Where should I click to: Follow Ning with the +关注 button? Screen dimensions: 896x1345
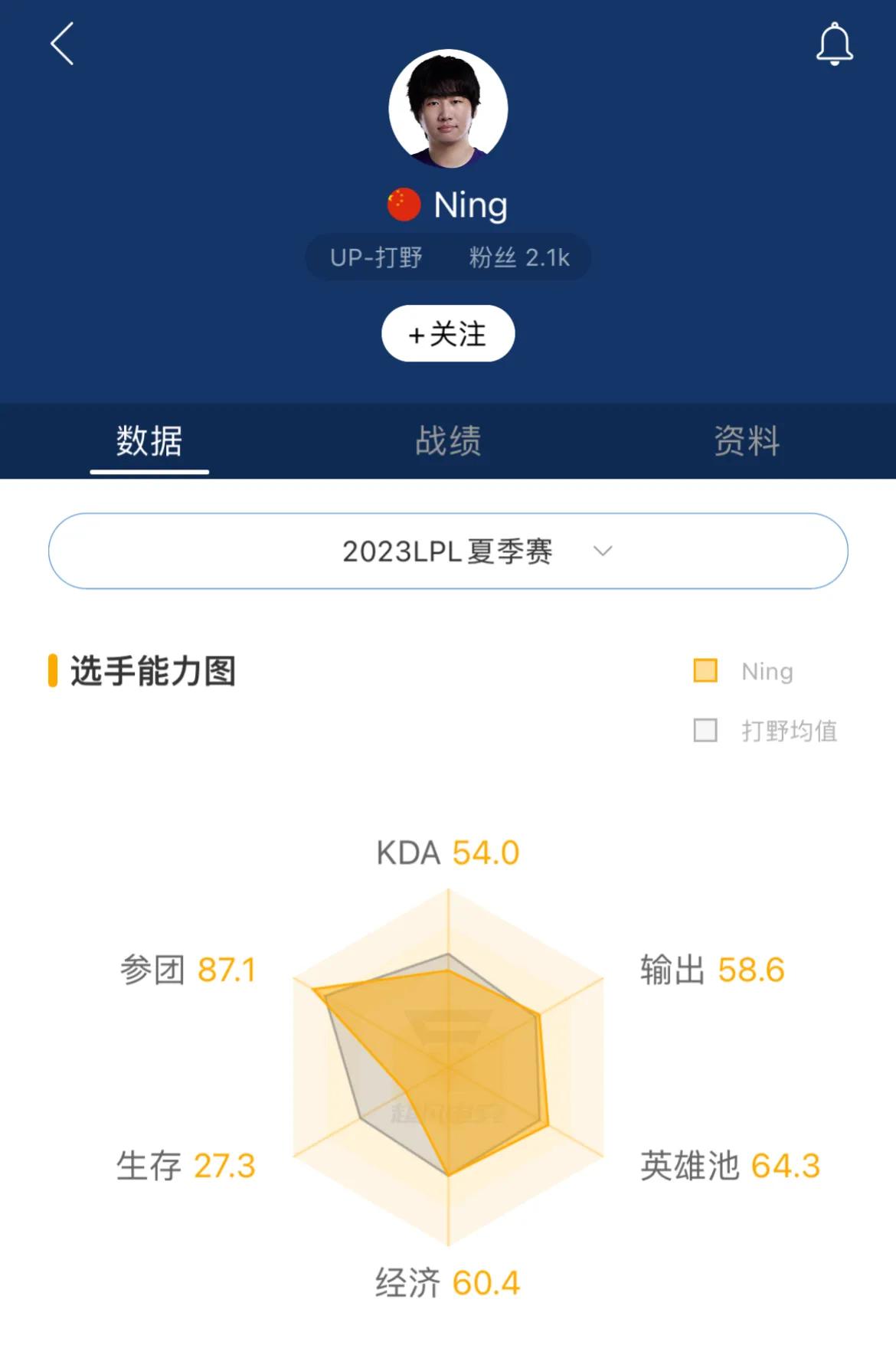click(x=448, y=334)
